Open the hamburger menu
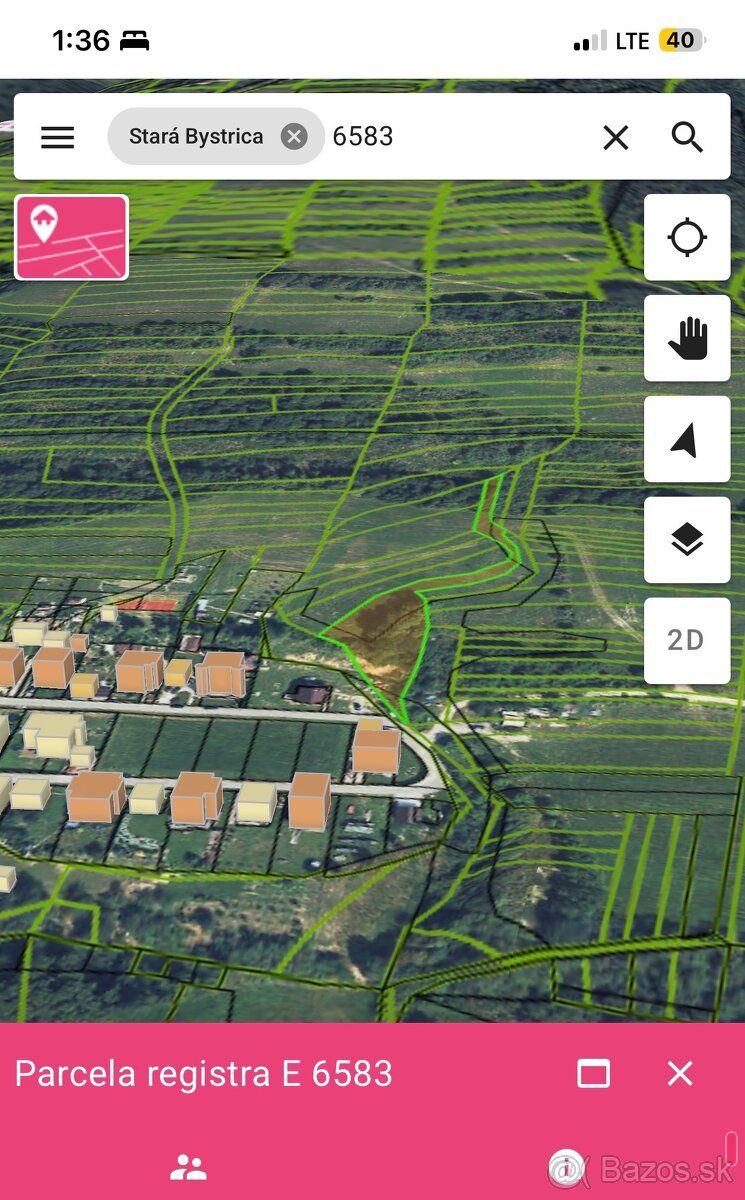Viewport: 745px width, 1200px height. [x=57, y=137]
